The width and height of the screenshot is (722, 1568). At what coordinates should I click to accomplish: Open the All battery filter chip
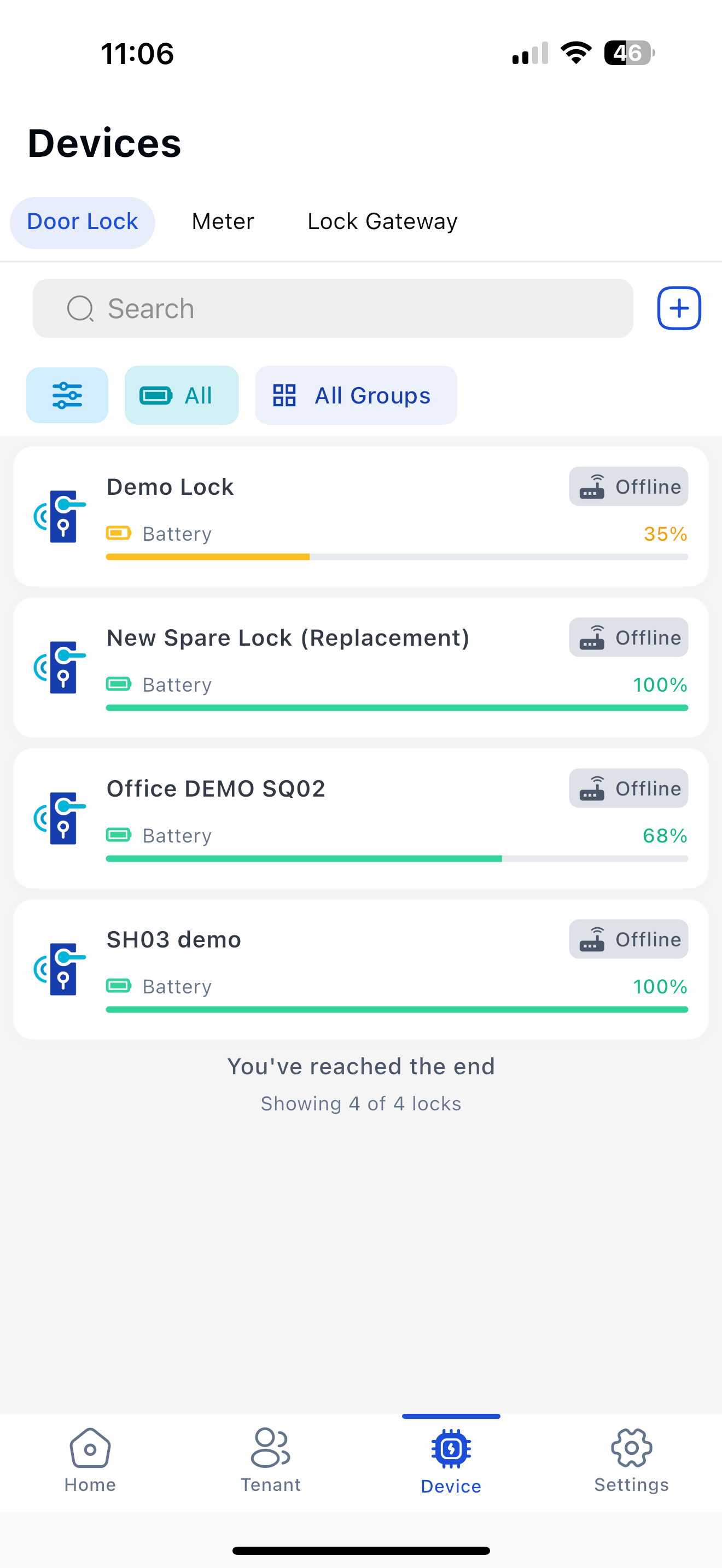(182, 395)
